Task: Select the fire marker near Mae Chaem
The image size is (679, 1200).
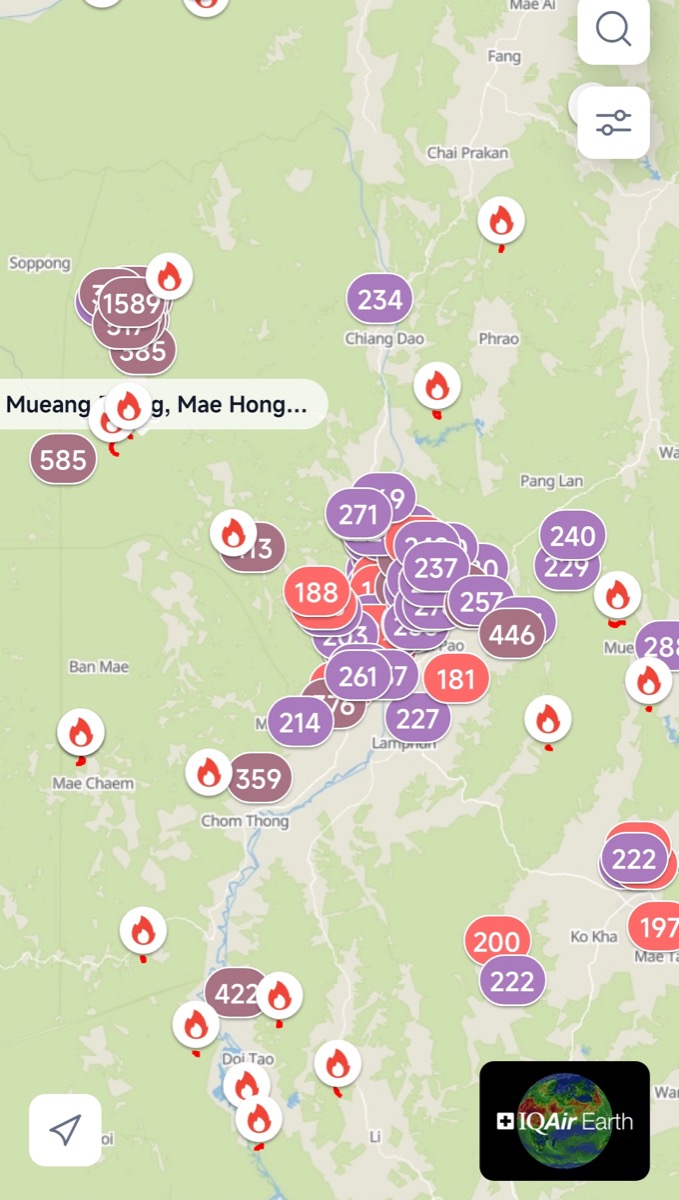Action: pyautogui.click(x=80, y=733)
